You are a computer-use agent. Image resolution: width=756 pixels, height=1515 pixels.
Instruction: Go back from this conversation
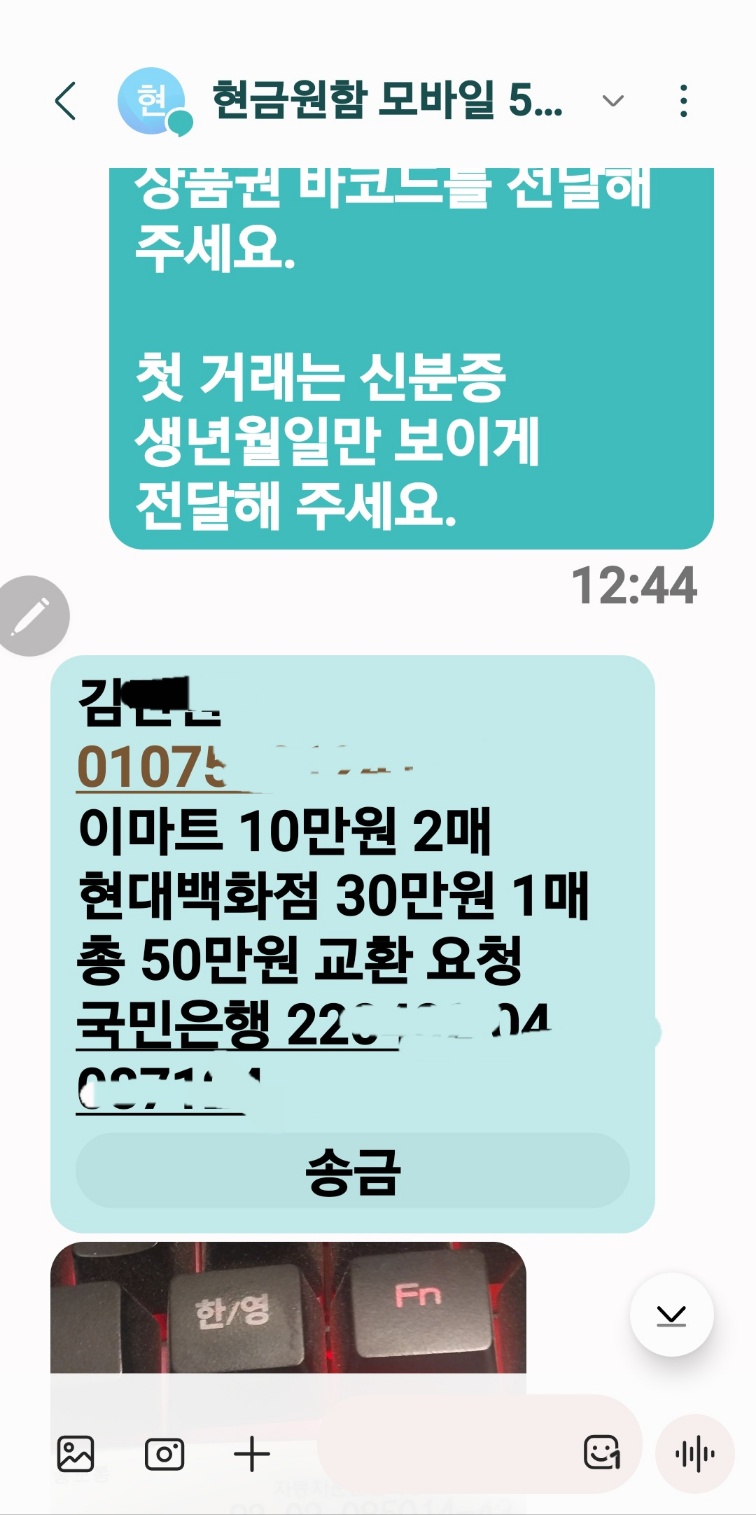[66, 101]
